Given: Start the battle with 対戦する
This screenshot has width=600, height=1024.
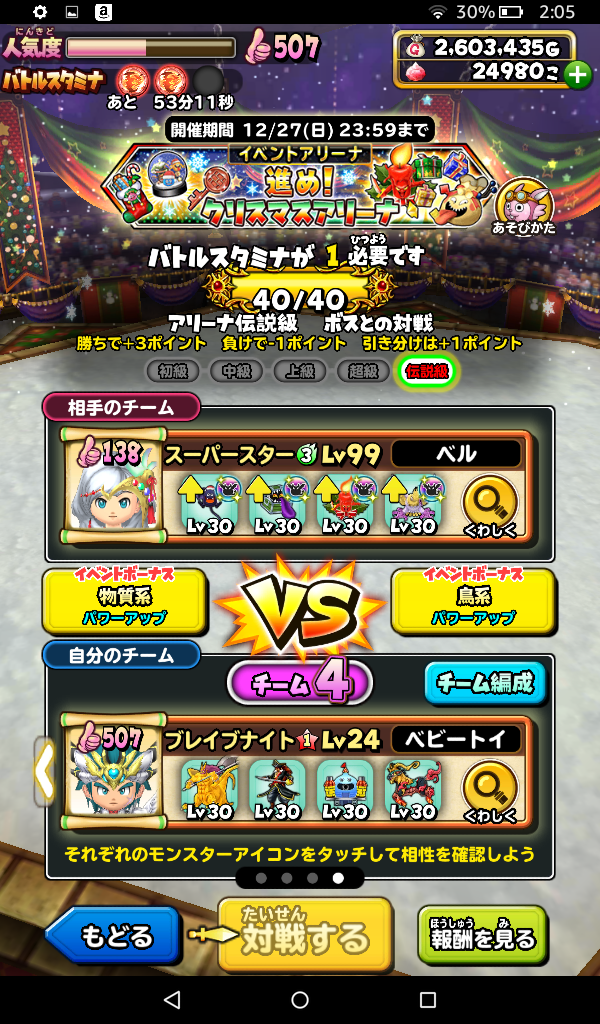Looking at the screenshot, I should click(x=304, y=936).
